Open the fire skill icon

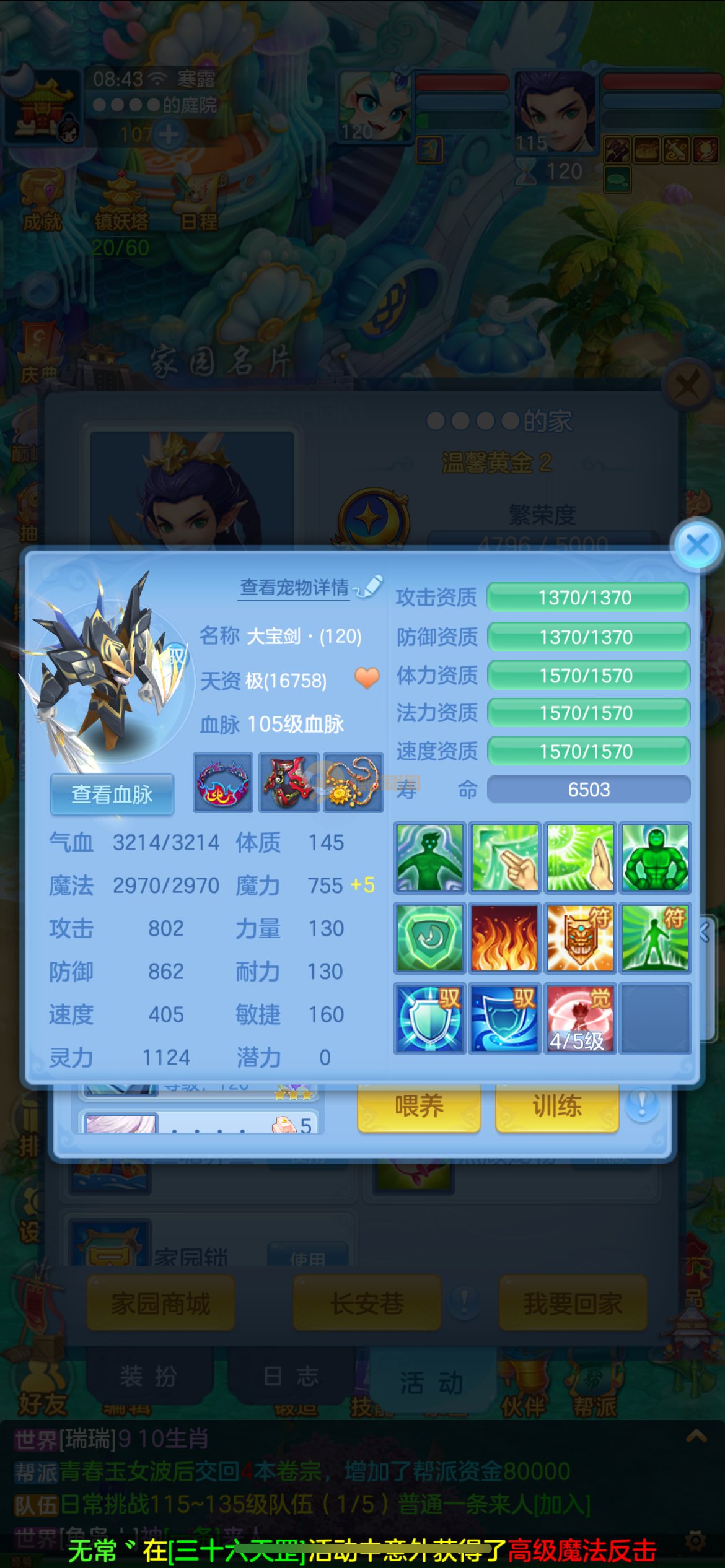[504, 938]
